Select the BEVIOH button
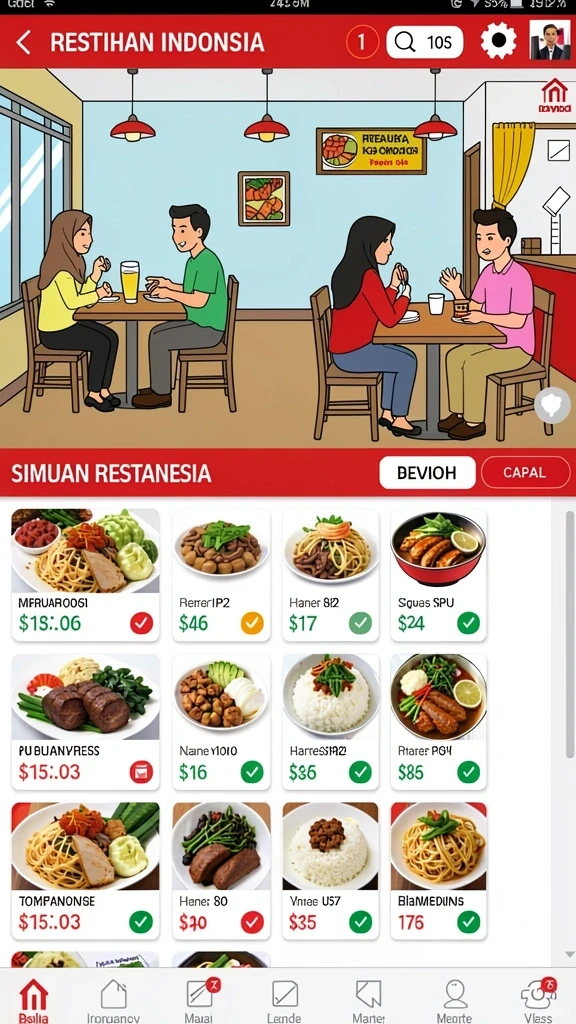 pos(427,472)
